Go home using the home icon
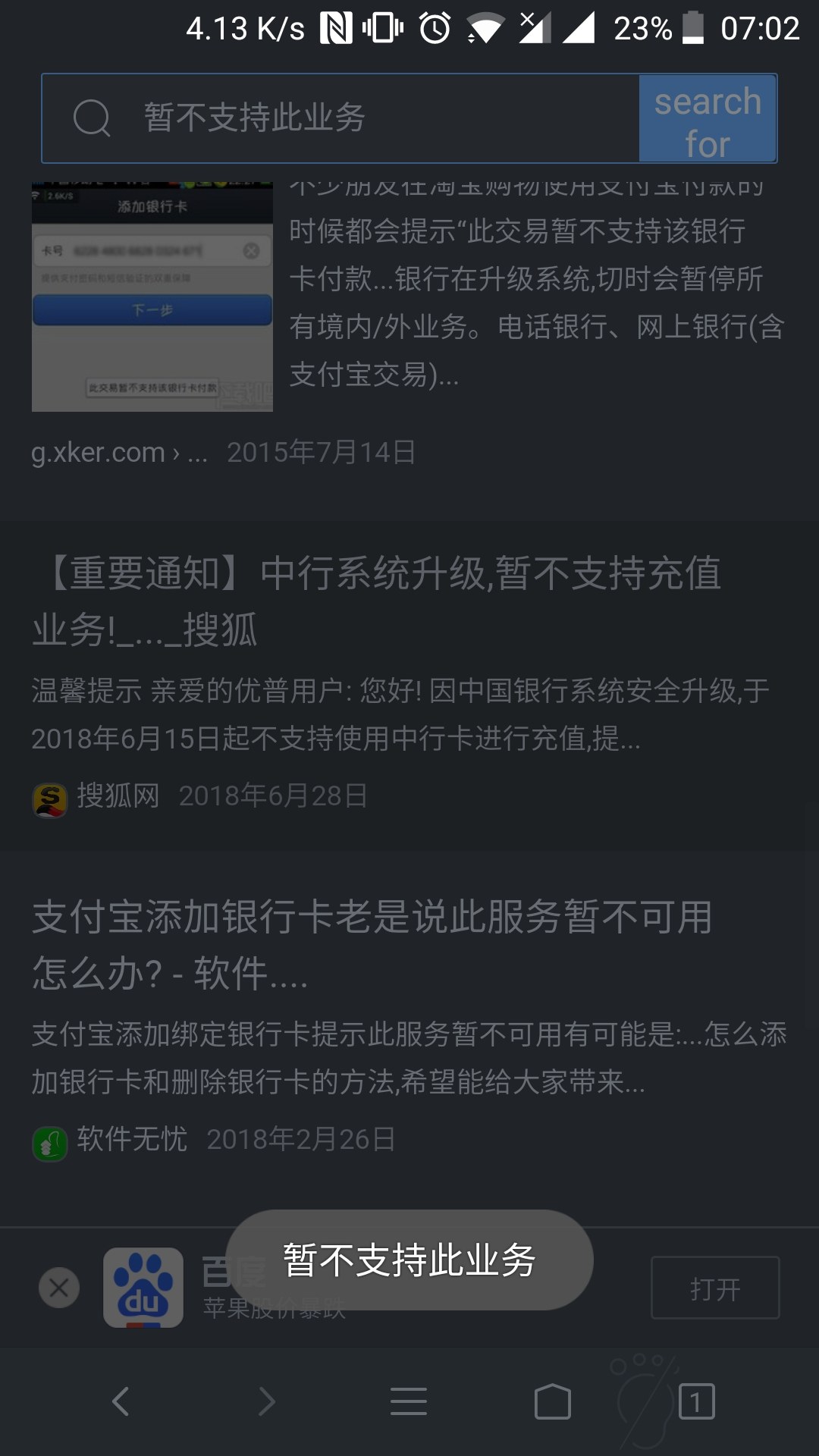The image size is (819, 1456). click(x=553, y=1401)
